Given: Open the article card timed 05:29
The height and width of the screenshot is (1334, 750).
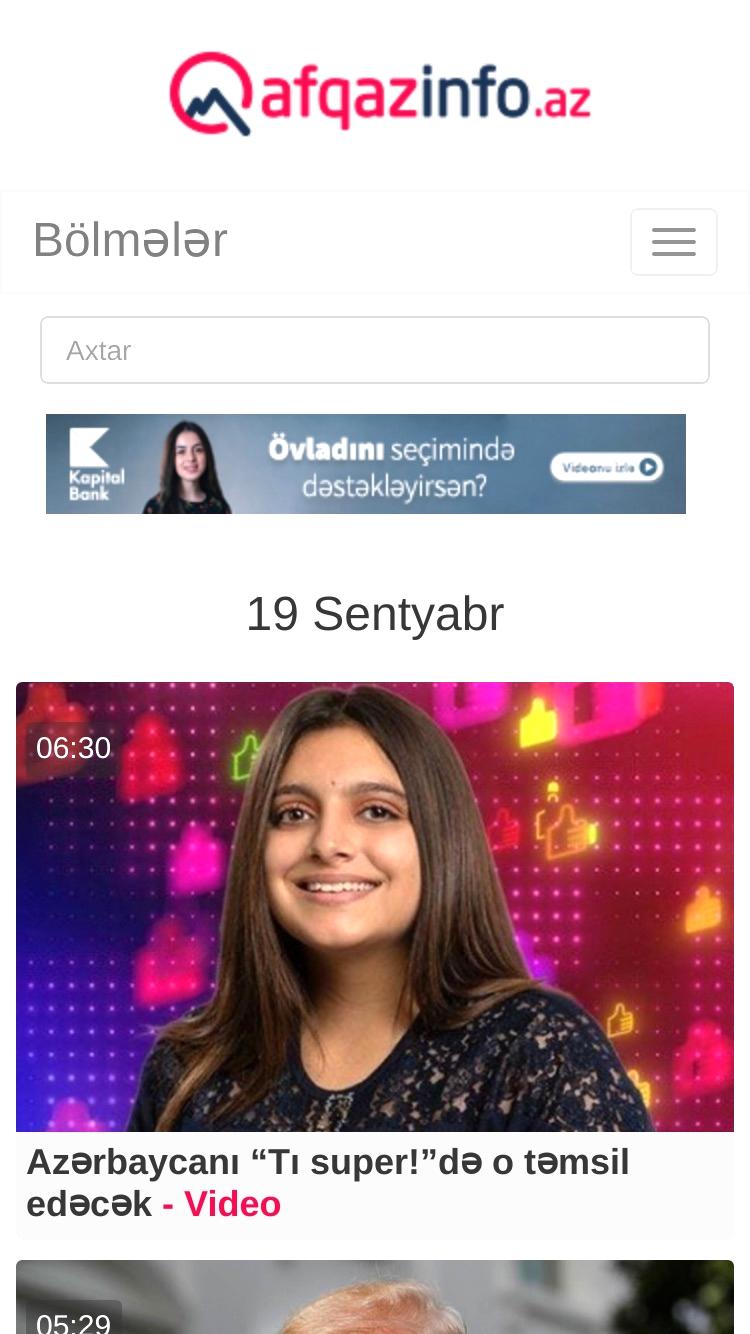Looking at the screenshot, I should point(375,1297).
